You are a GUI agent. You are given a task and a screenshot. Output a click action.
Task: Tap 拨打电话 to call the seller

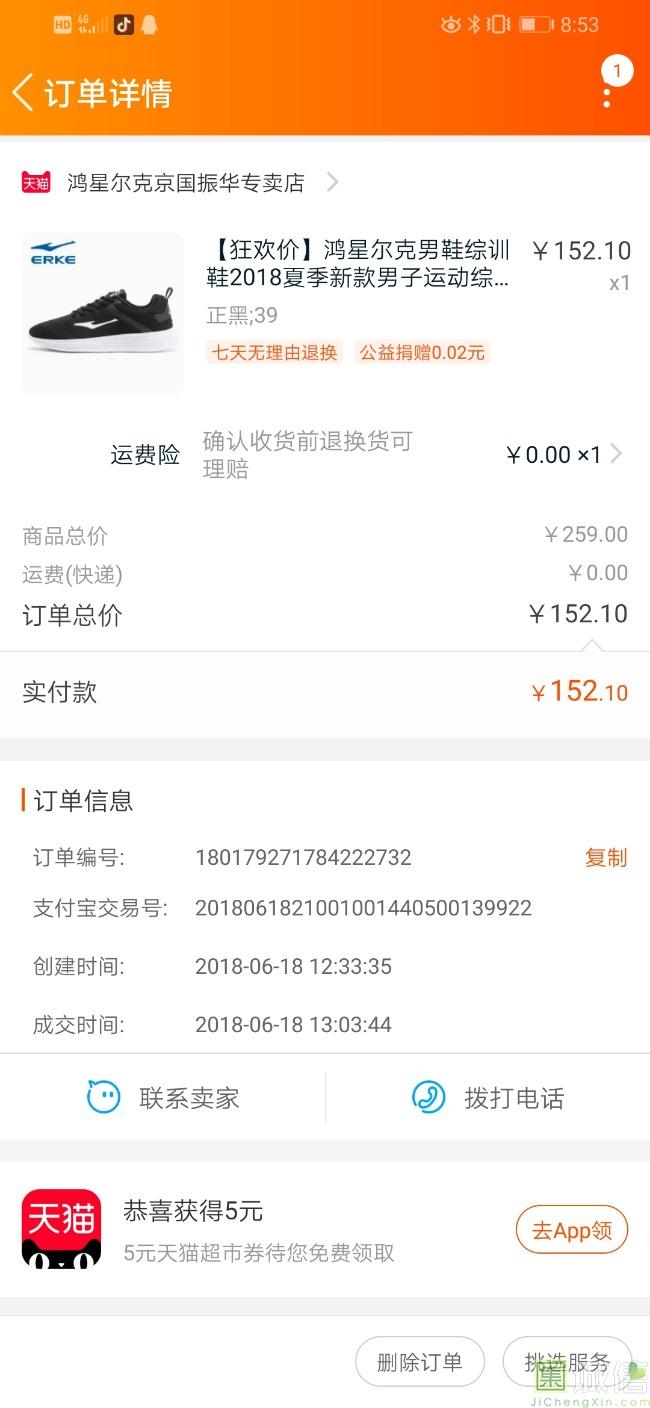coord(488,1098)
